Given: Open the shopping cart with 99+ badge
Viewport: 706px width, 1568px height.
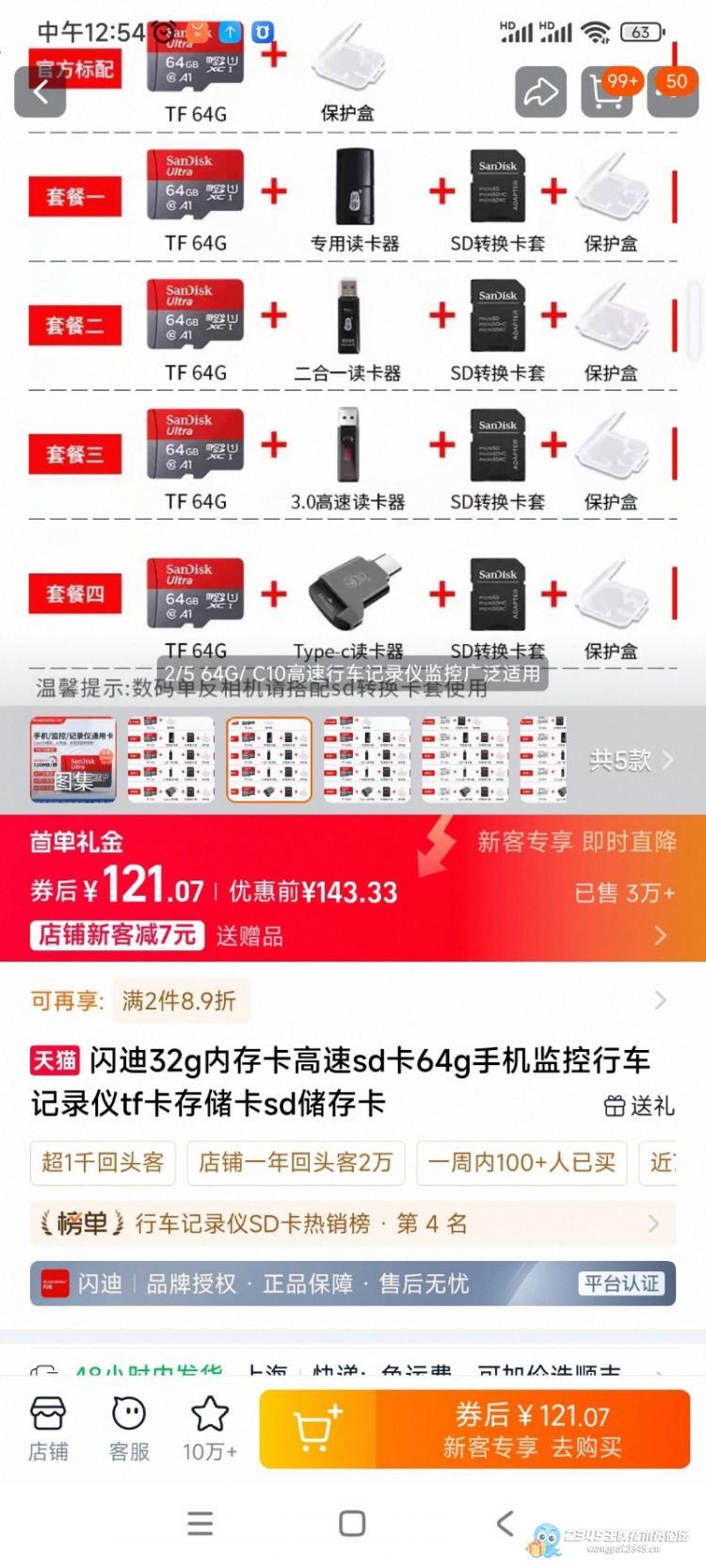Looking at the screenshot, I should coord(607,91).
